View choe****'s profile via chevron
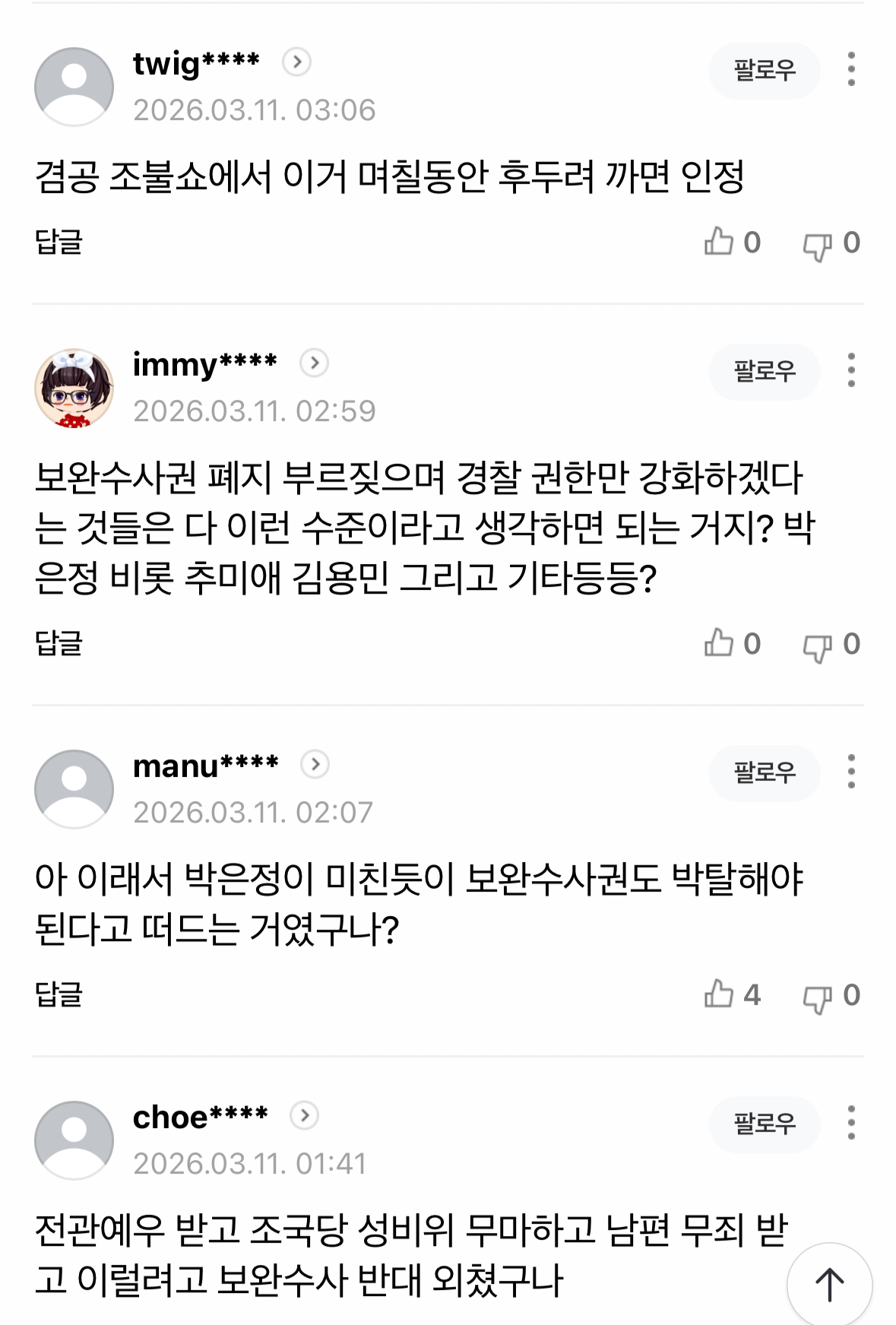Screen dimensions: 896x1325 304,1115
